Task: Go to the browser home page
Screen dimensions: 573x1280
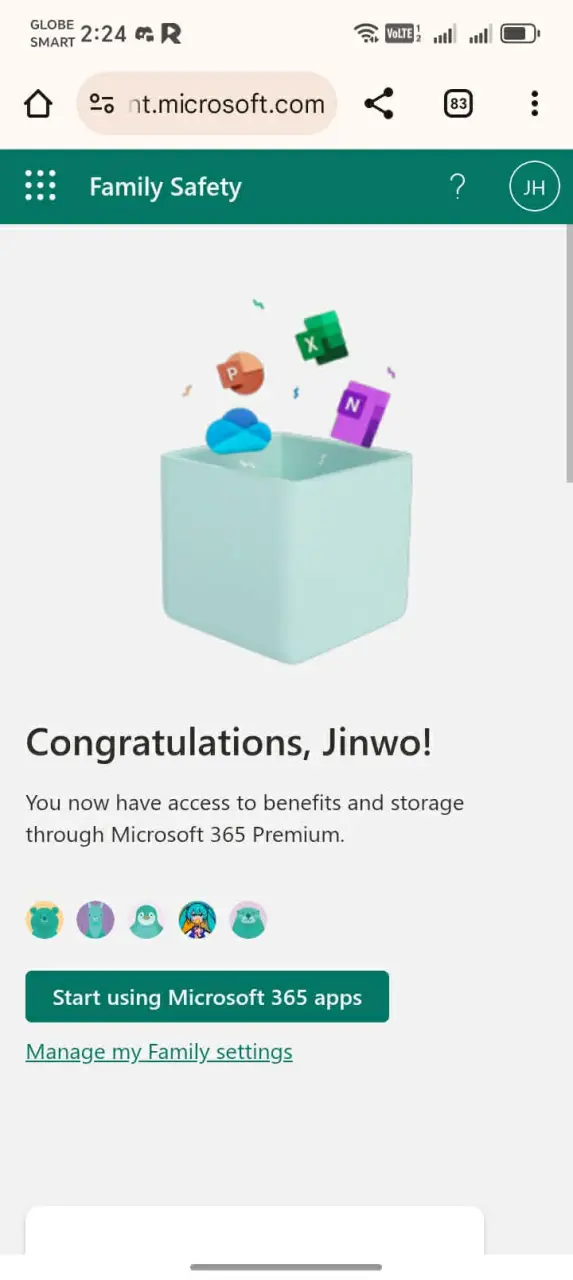Action: click(38, 104)
